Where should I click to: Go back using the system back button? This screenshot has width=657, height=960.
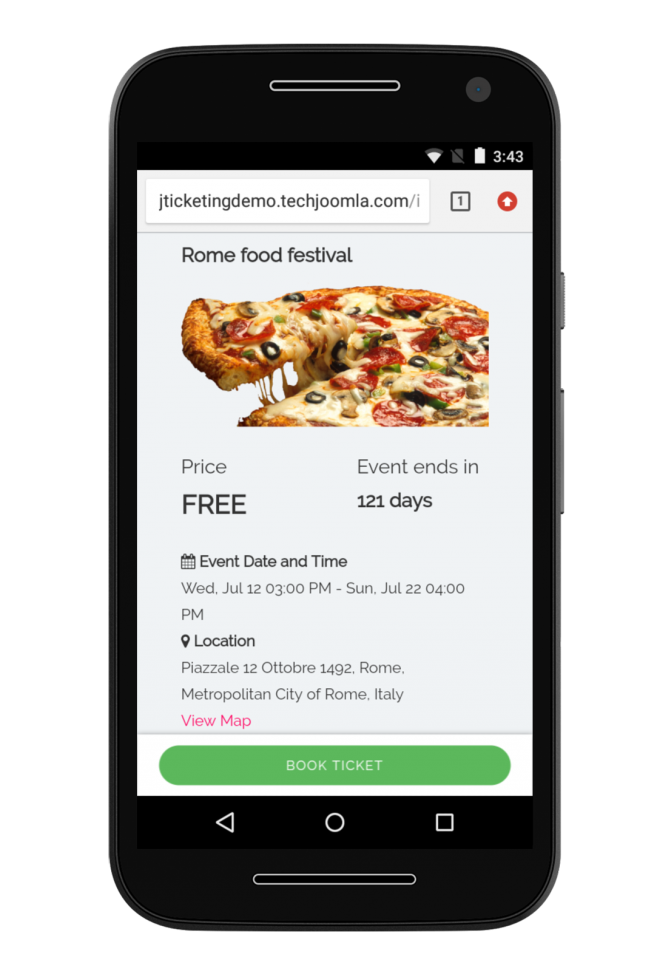[225, 822]
